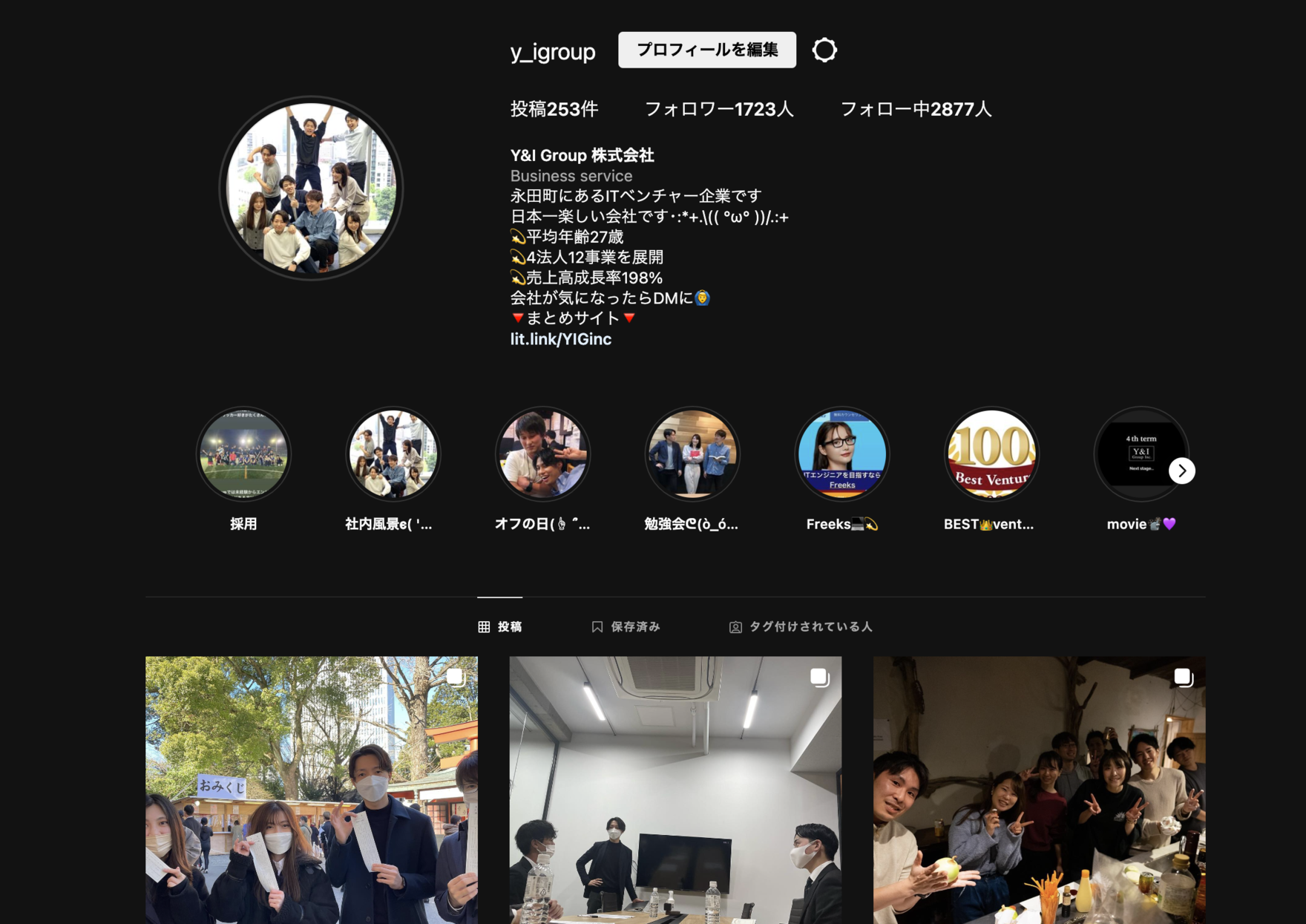
Task: Open the オフの日 story highlight
Action: pos(542,453)
